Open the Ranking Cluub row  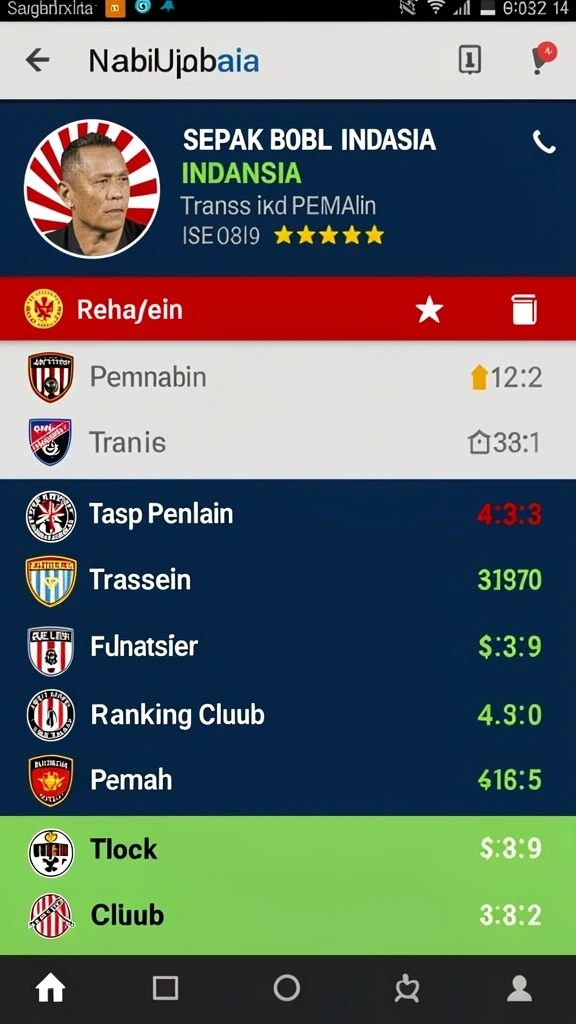point(288,715)
